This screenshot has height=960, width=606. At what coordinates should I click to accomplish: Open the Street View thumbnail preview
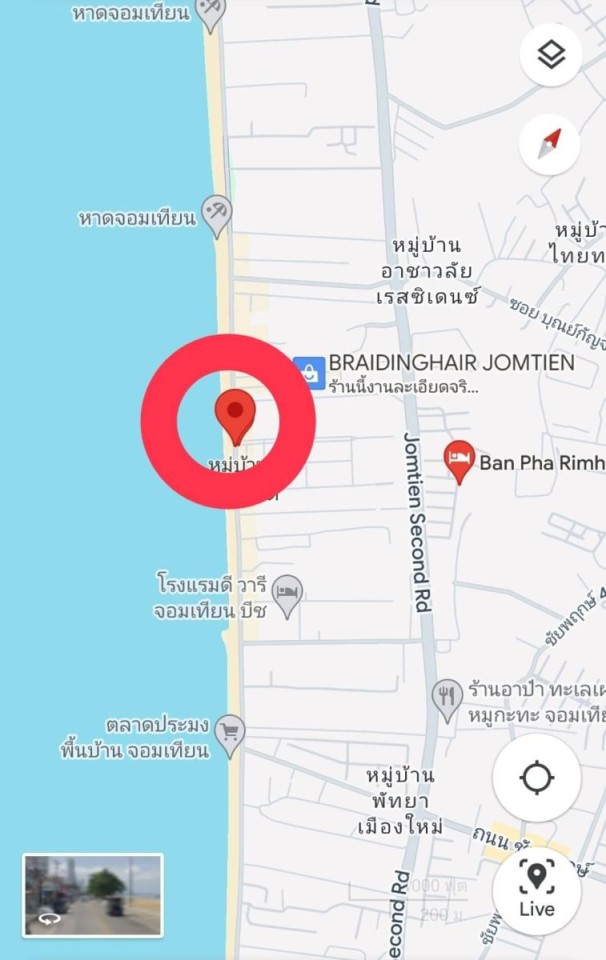coord(93,894)
